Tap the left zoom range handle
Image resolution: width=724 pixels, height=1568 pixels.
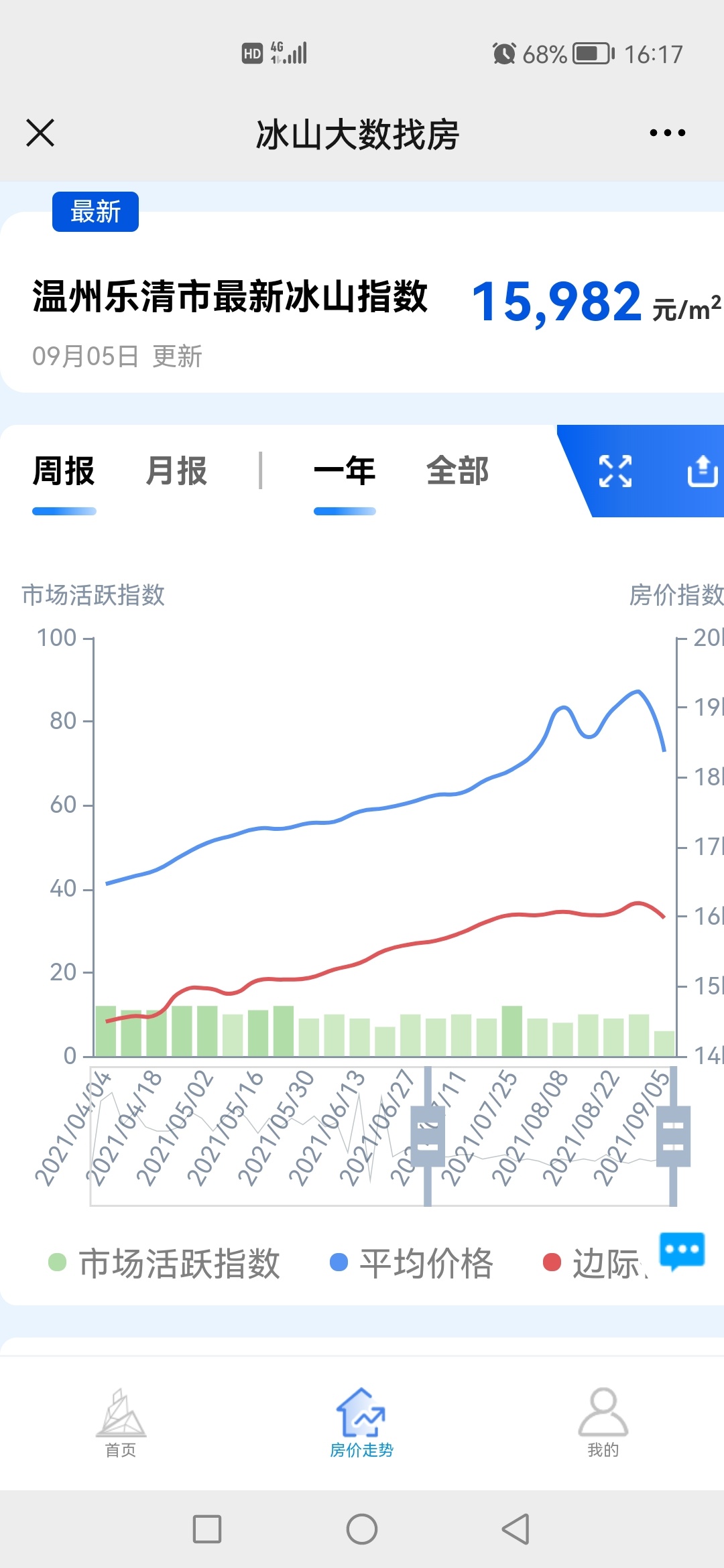click(x=428, y=1136)
